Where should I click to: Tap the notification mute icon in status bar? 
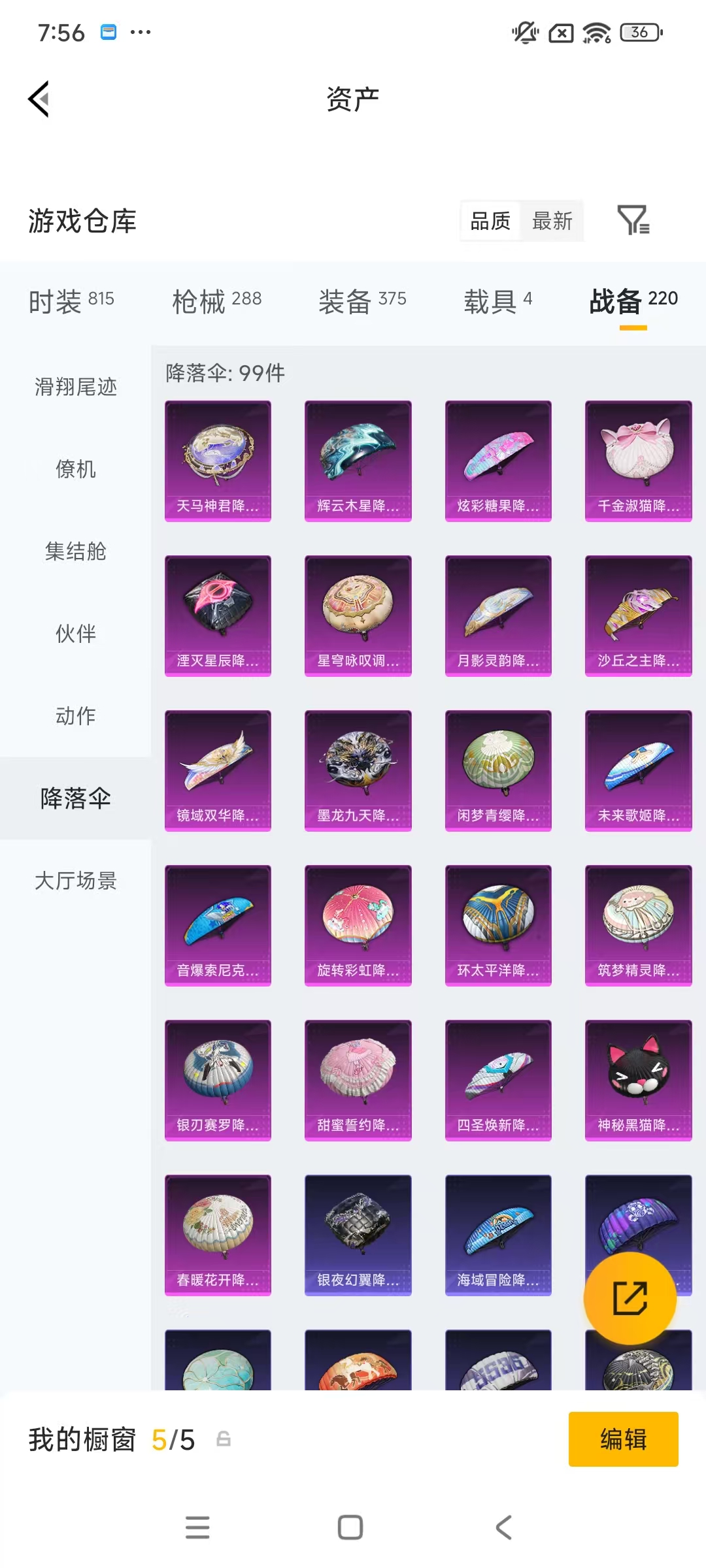click(527, 33)
